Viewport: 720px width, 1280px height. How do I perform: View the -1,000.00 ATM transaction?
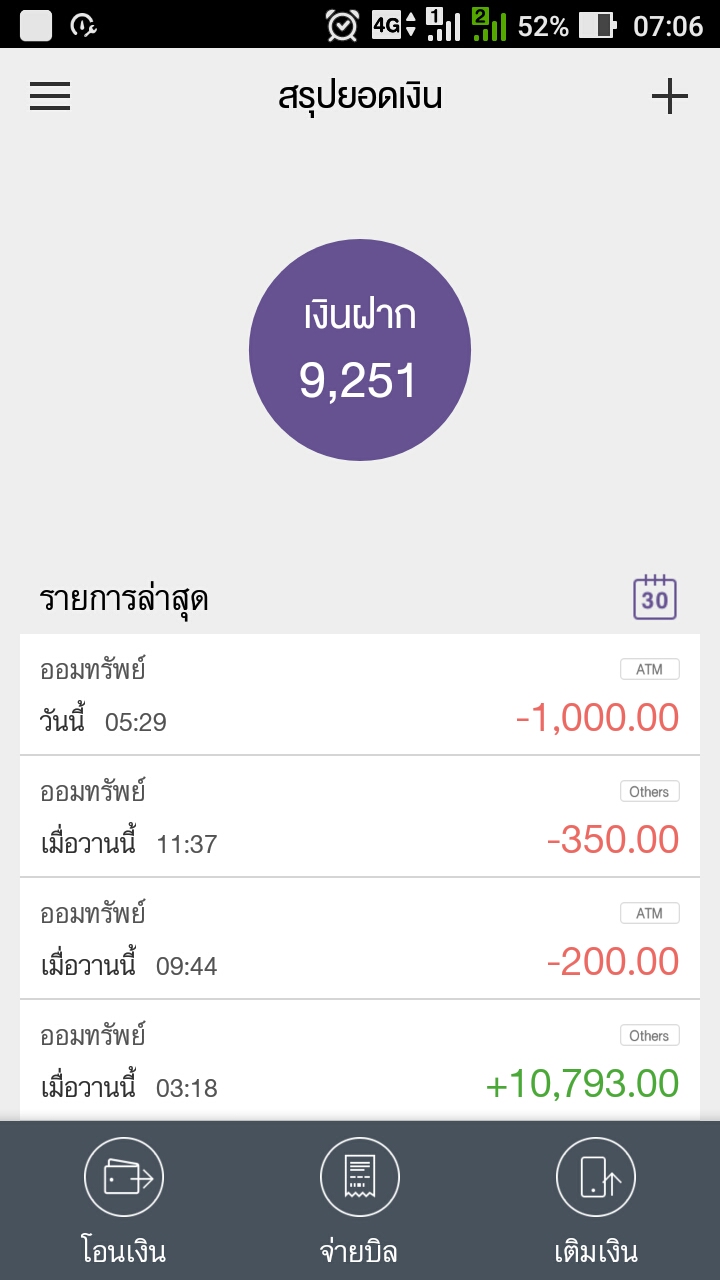click(x=360, y=695)
